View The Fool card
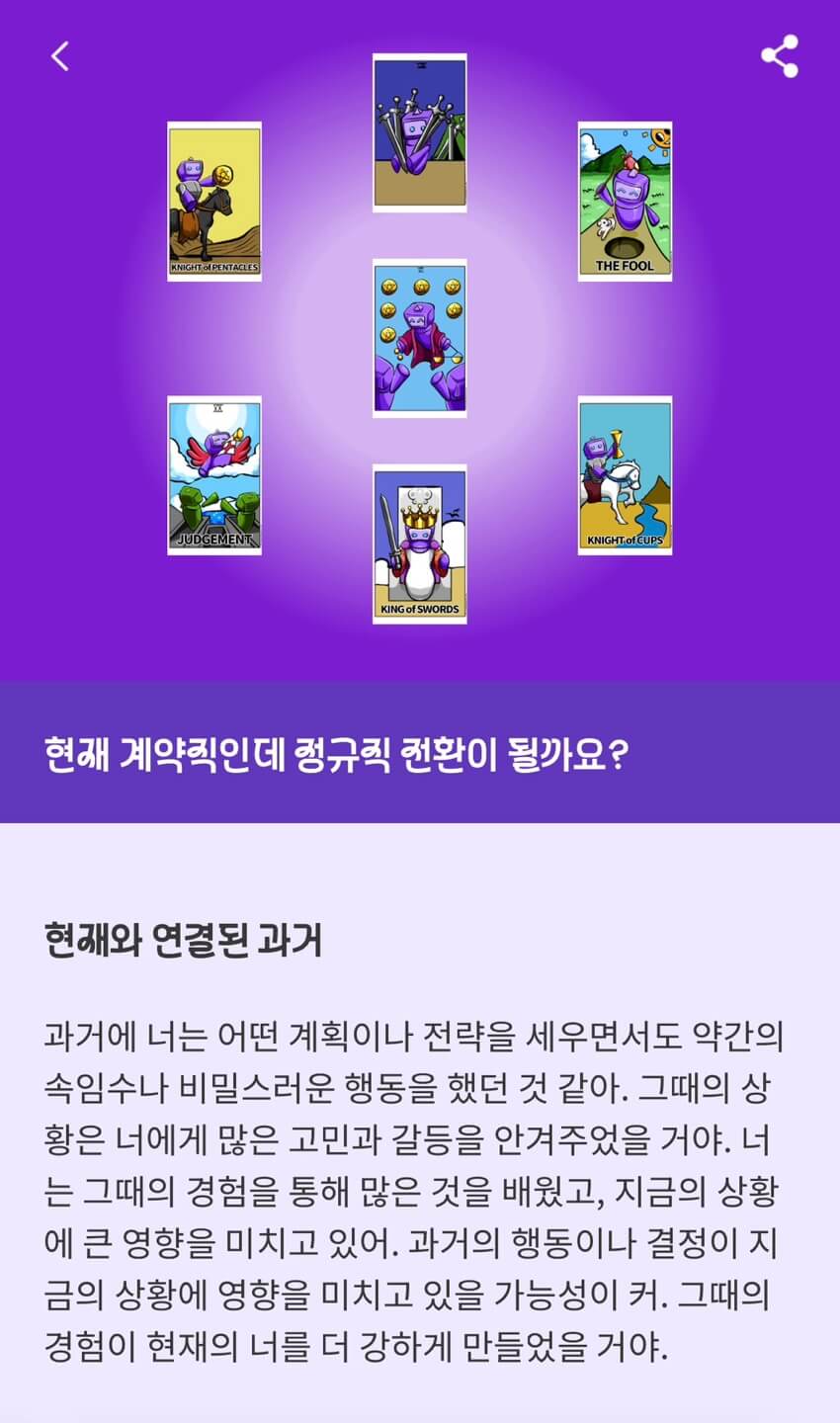Viewport: 840px width, 1423px height. click(x=625, y=202)
